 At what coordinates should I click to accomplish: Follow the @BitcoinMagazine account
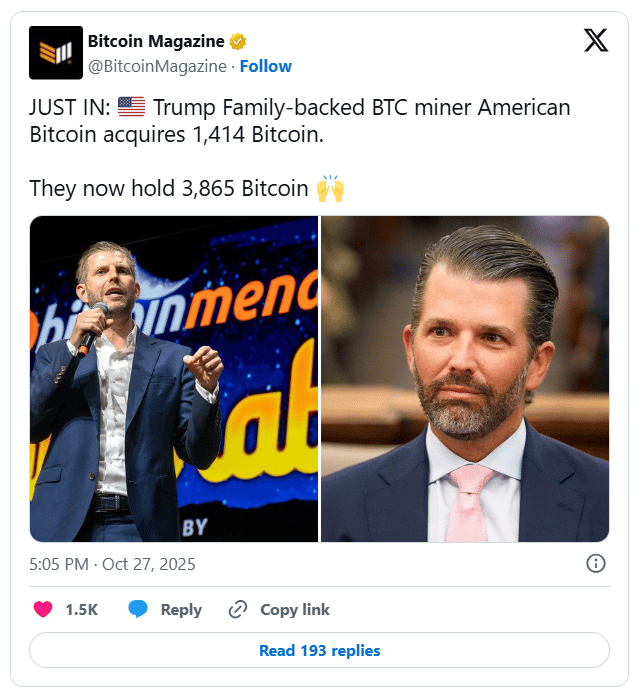266,66
